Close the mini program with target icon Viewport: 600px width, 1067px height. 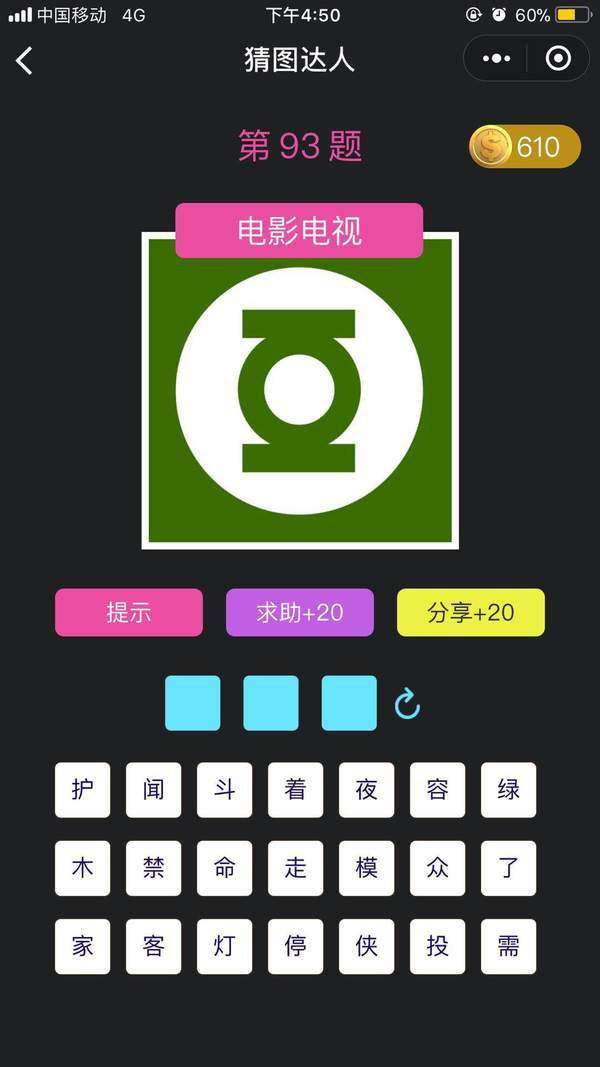click(558, 60)
